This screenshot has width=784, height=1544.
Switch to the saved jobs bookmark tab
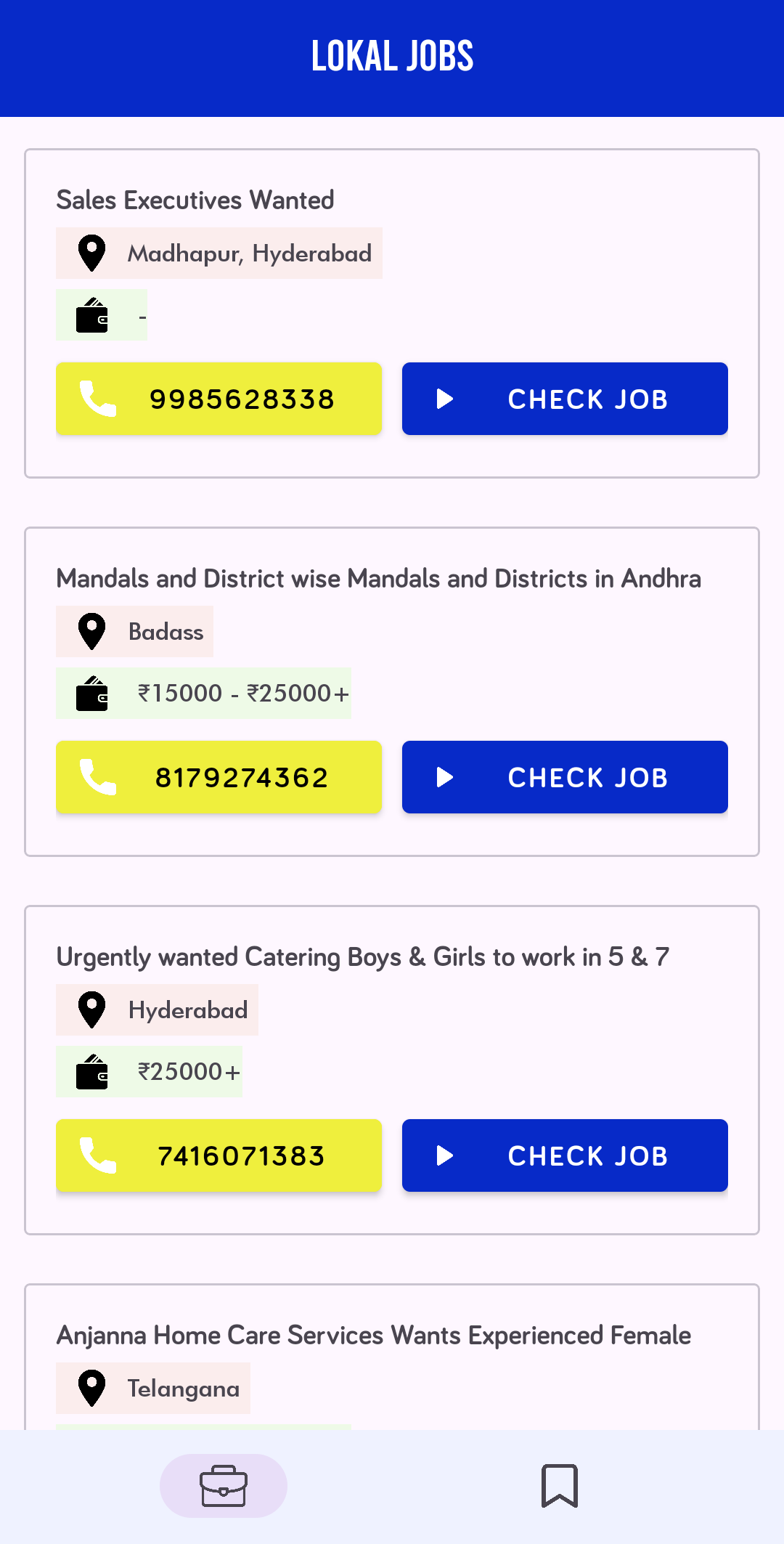[x=560, y=1486]
